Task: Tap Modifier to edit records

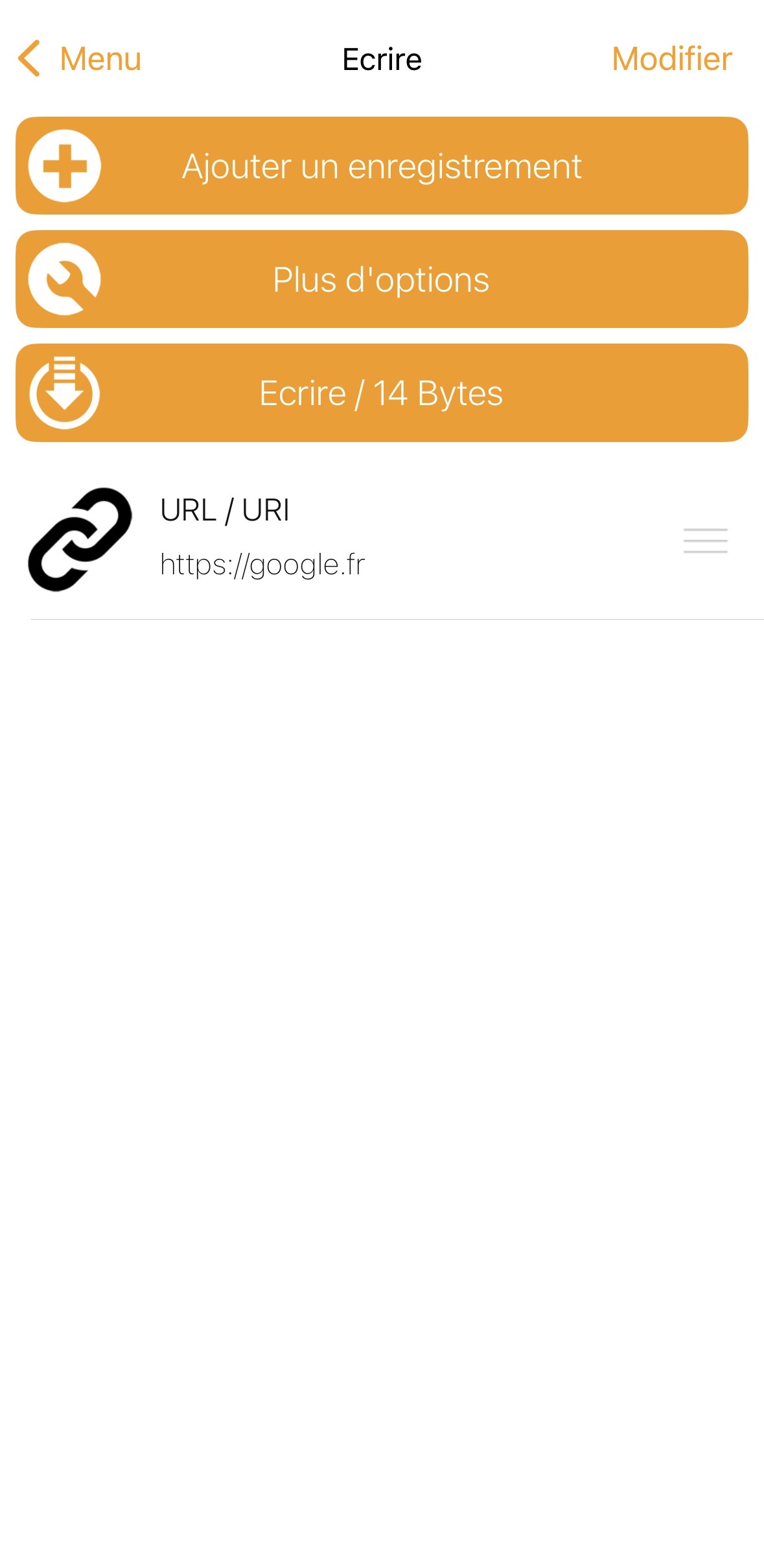Action: (671, 58)
